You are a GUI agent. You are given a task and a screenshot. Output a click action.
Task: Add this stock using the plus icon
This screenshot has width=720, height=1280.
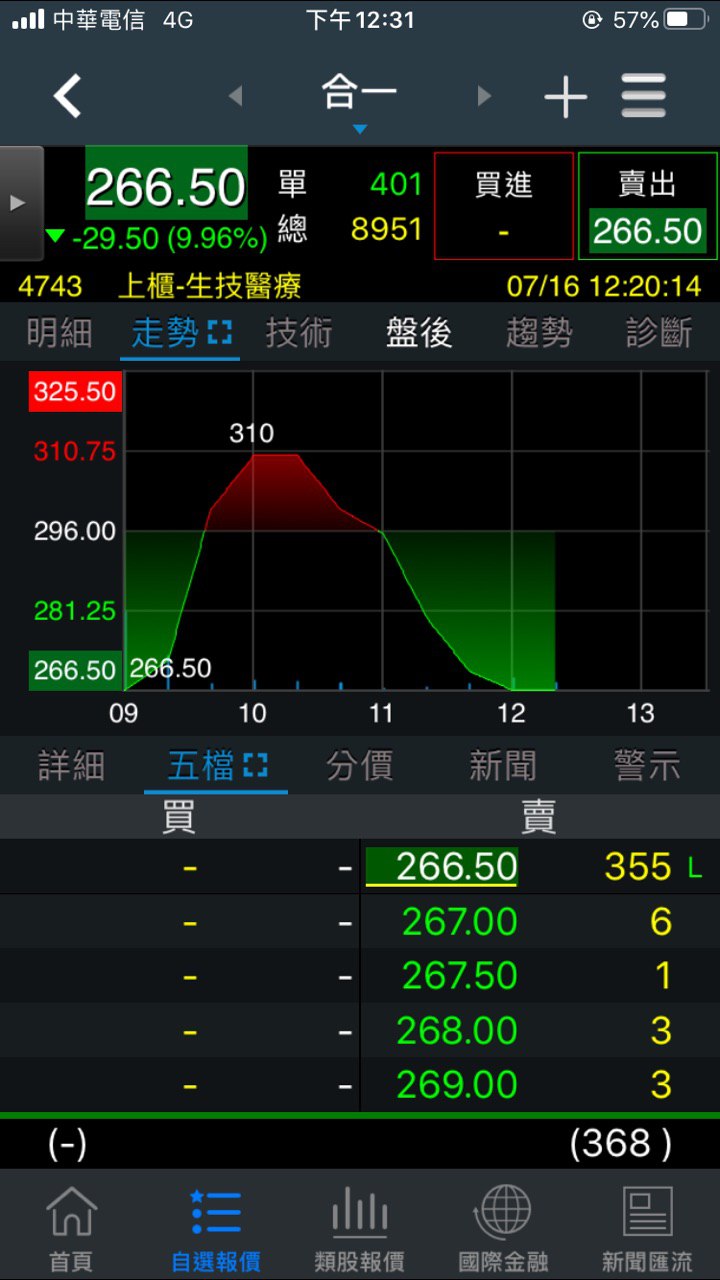(565, 97)
